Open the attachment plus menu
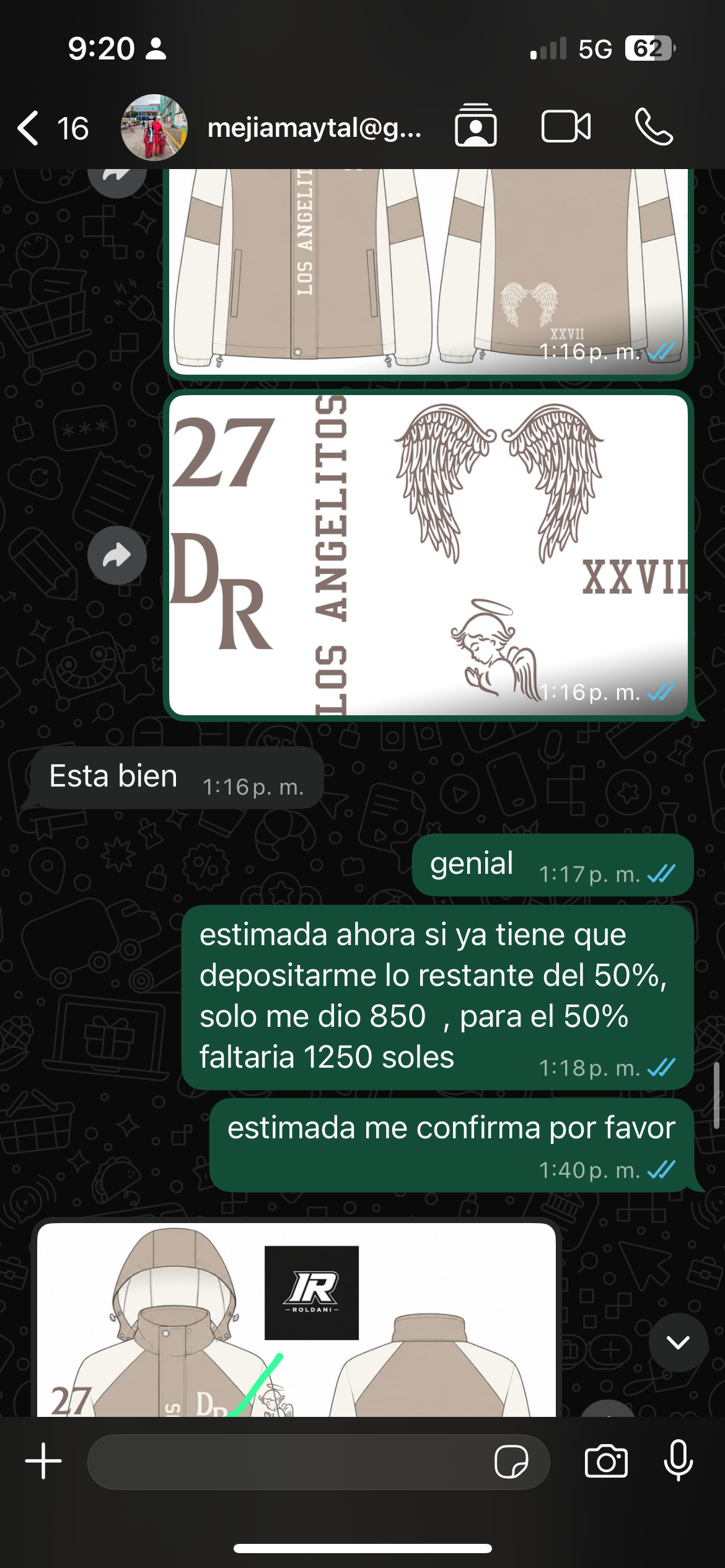 [43, 1461]
